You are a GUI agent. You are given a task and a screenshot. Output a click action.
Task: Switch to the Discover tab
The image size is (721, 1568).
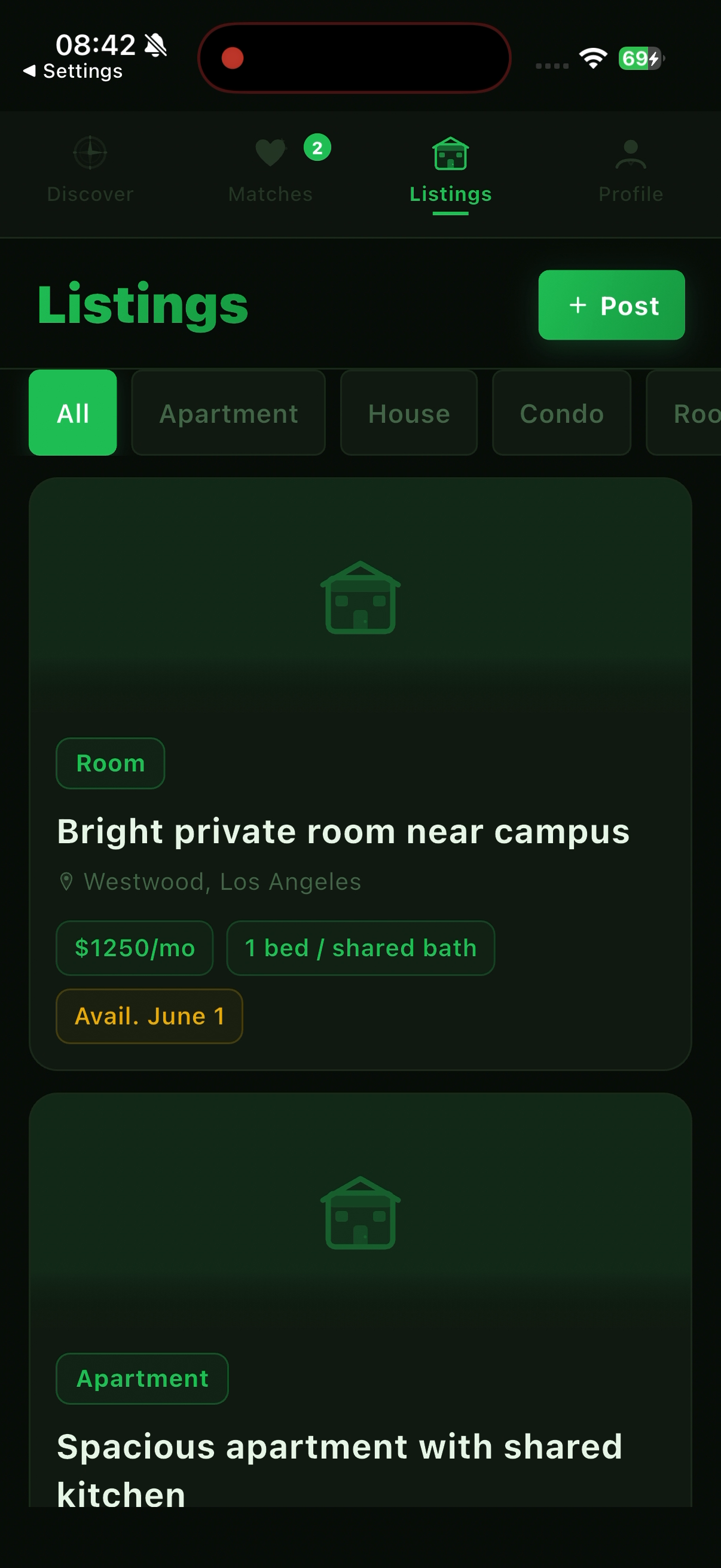tap(90, 169)
